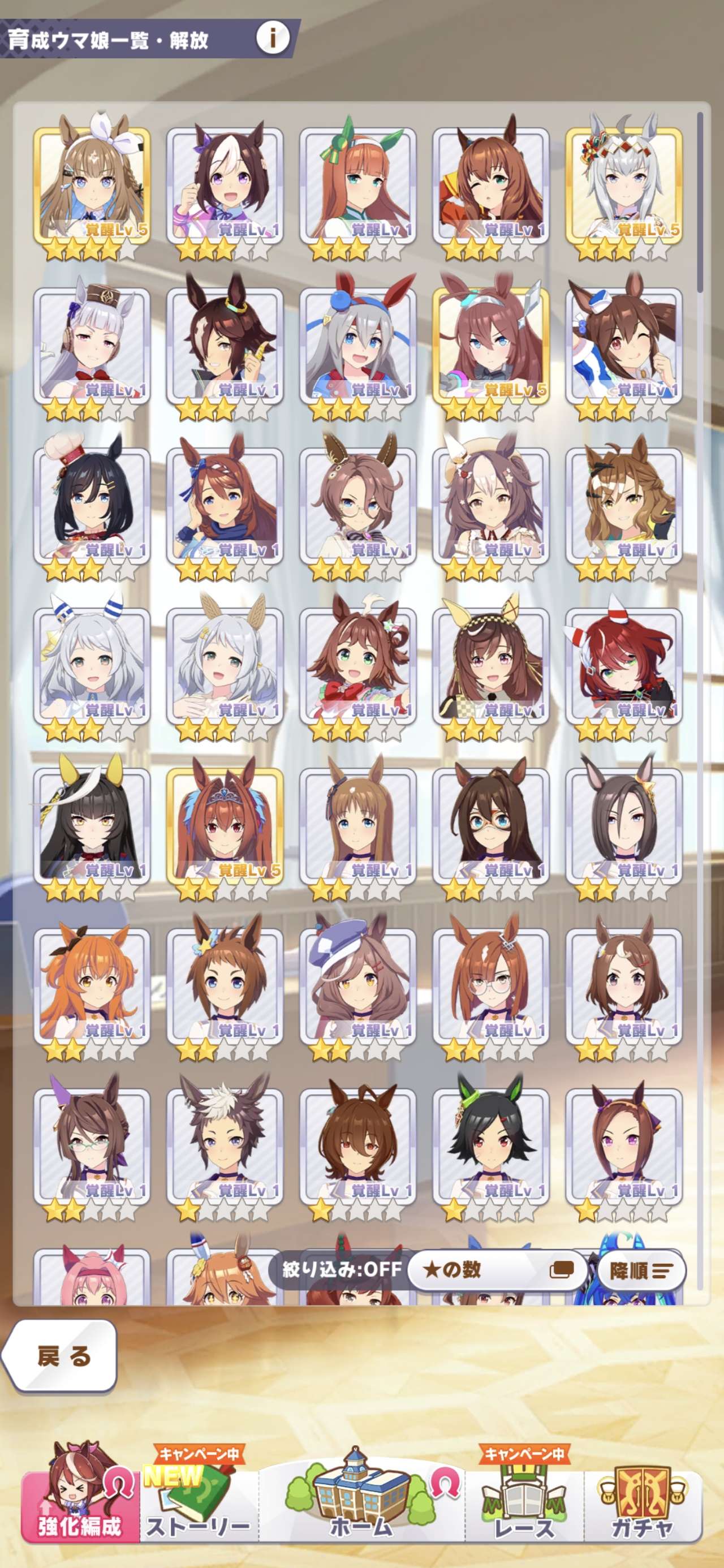The width and height of the screenshot is (724, 1568).
Task: Switch to the 強化編成 tab
Action: [80, 1504]
